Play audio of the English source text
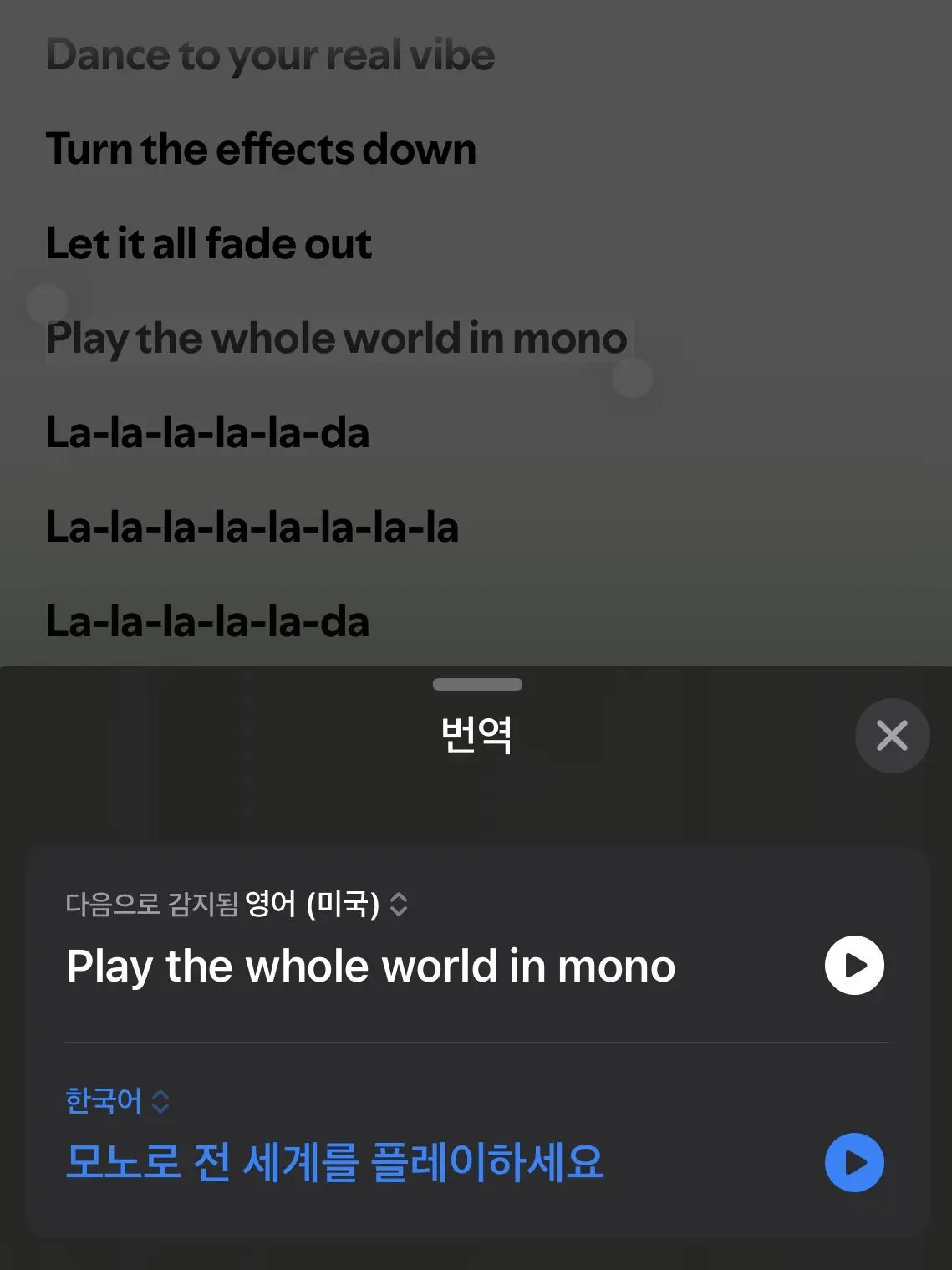Image resolution: width=952 pixels, height=1270 pixels. pos(853,966)
